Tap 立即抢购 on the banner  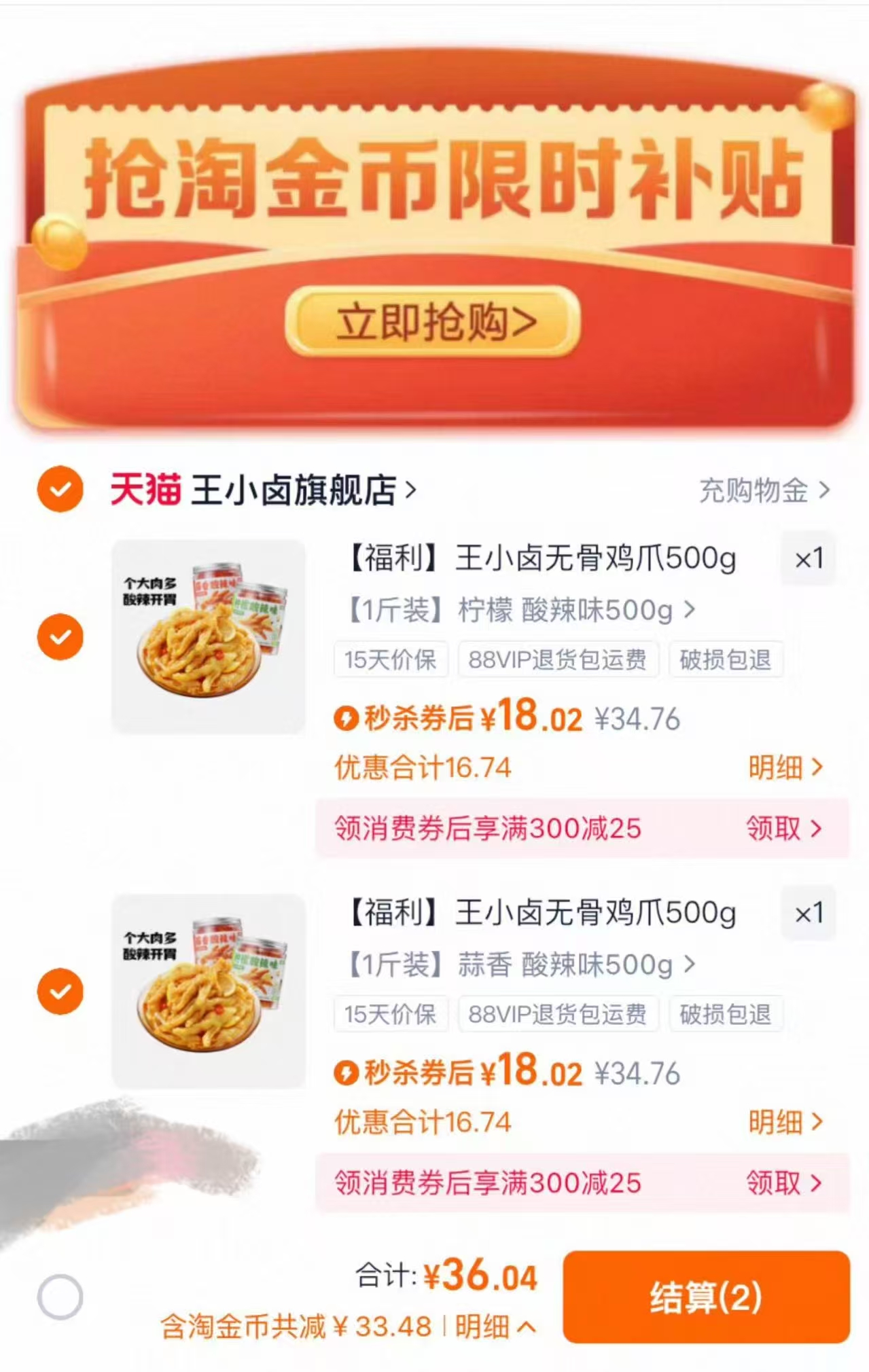point(435,319)
